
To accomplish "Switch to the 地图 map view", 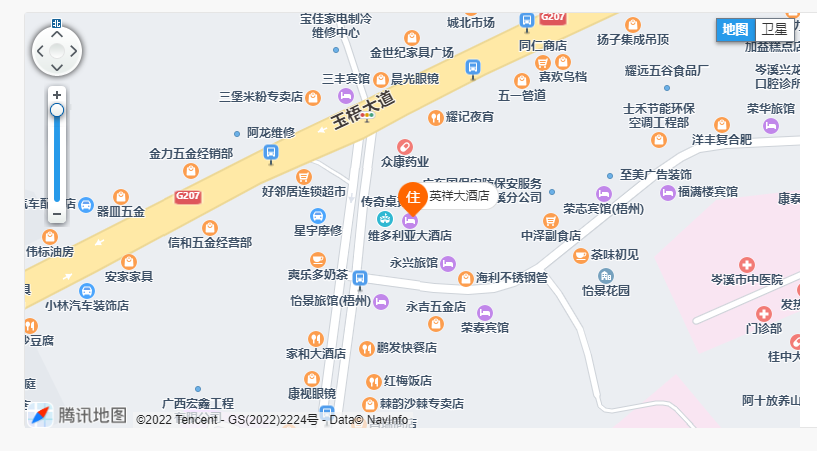I will click(x=735, y=30).
